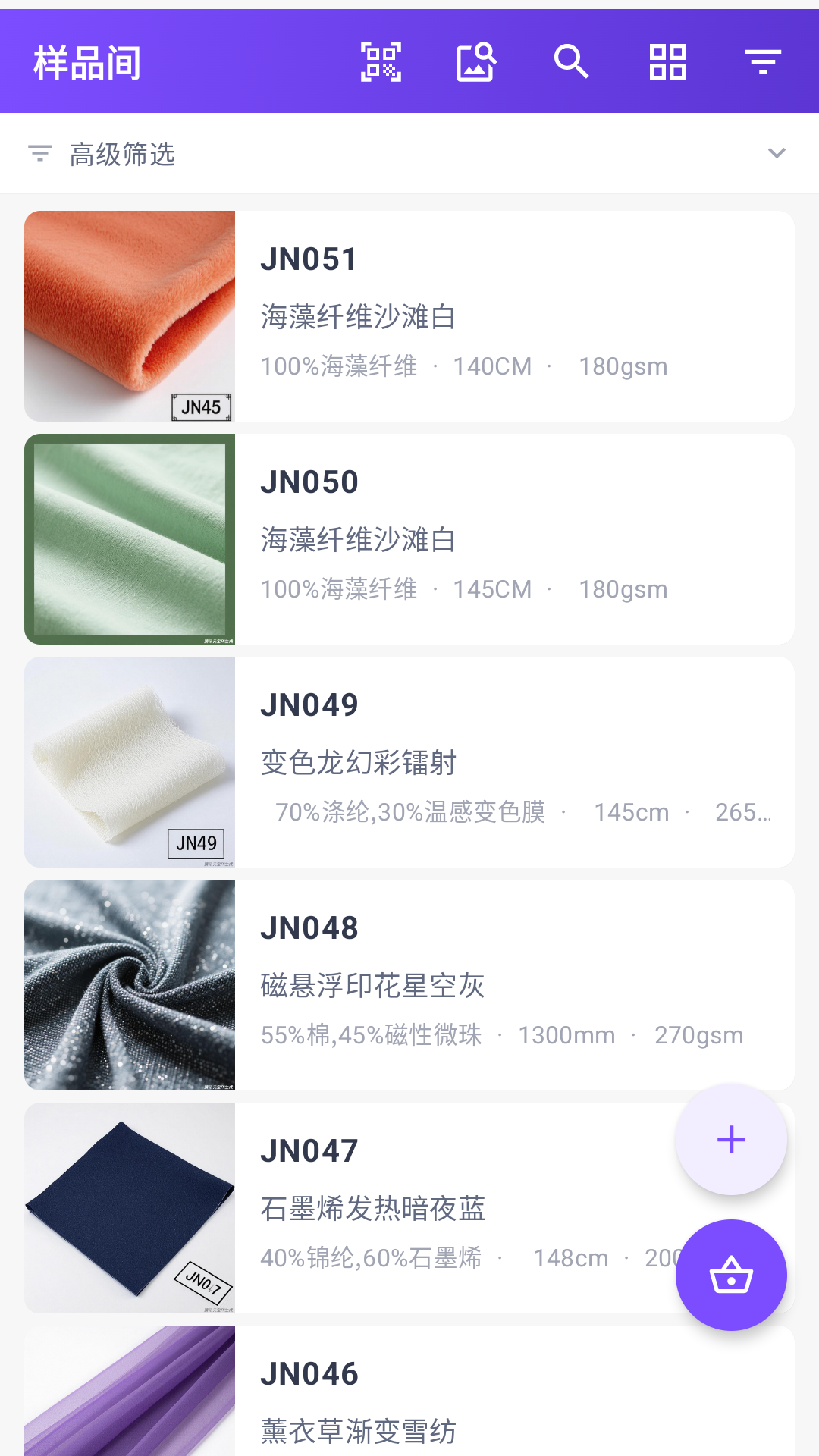Collapse advanced filters with the chevron
The height and width of the screenshot is (1456, 819).
point(776,154)
